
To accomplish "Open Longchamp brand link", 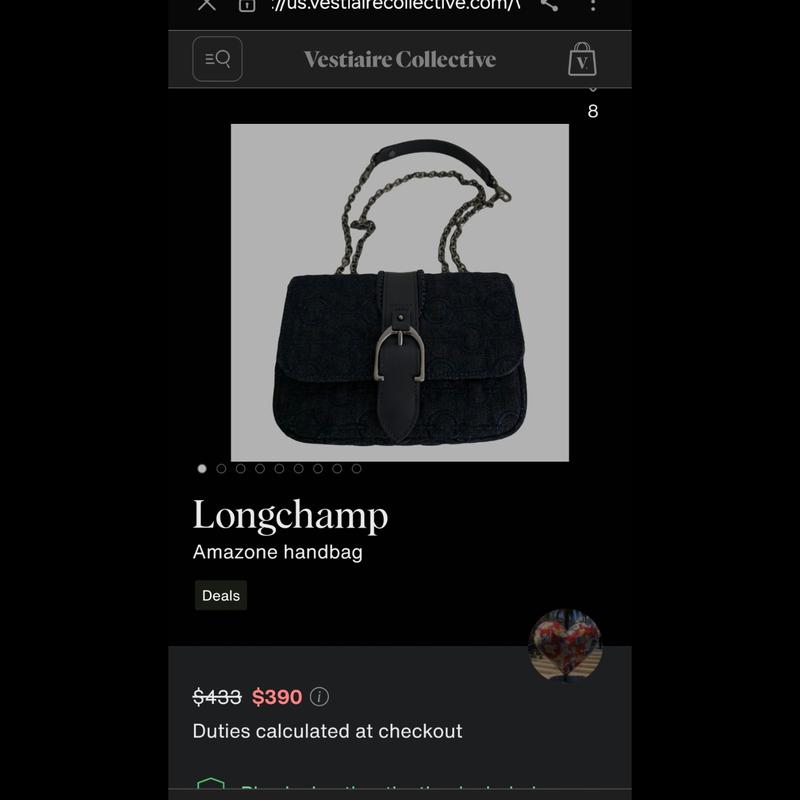I will click(290, 514).
